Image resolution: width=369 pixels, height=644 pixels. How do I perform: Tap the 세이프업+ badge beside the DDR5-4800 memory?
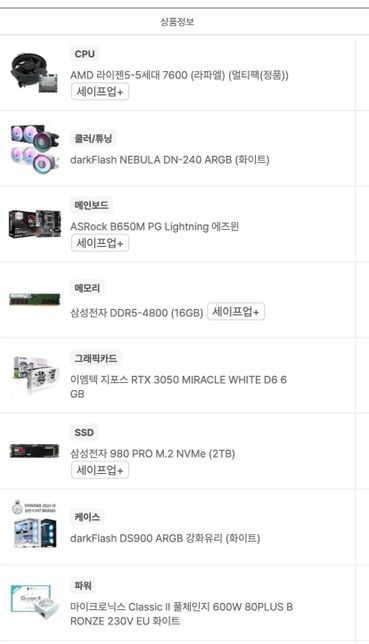236,312
